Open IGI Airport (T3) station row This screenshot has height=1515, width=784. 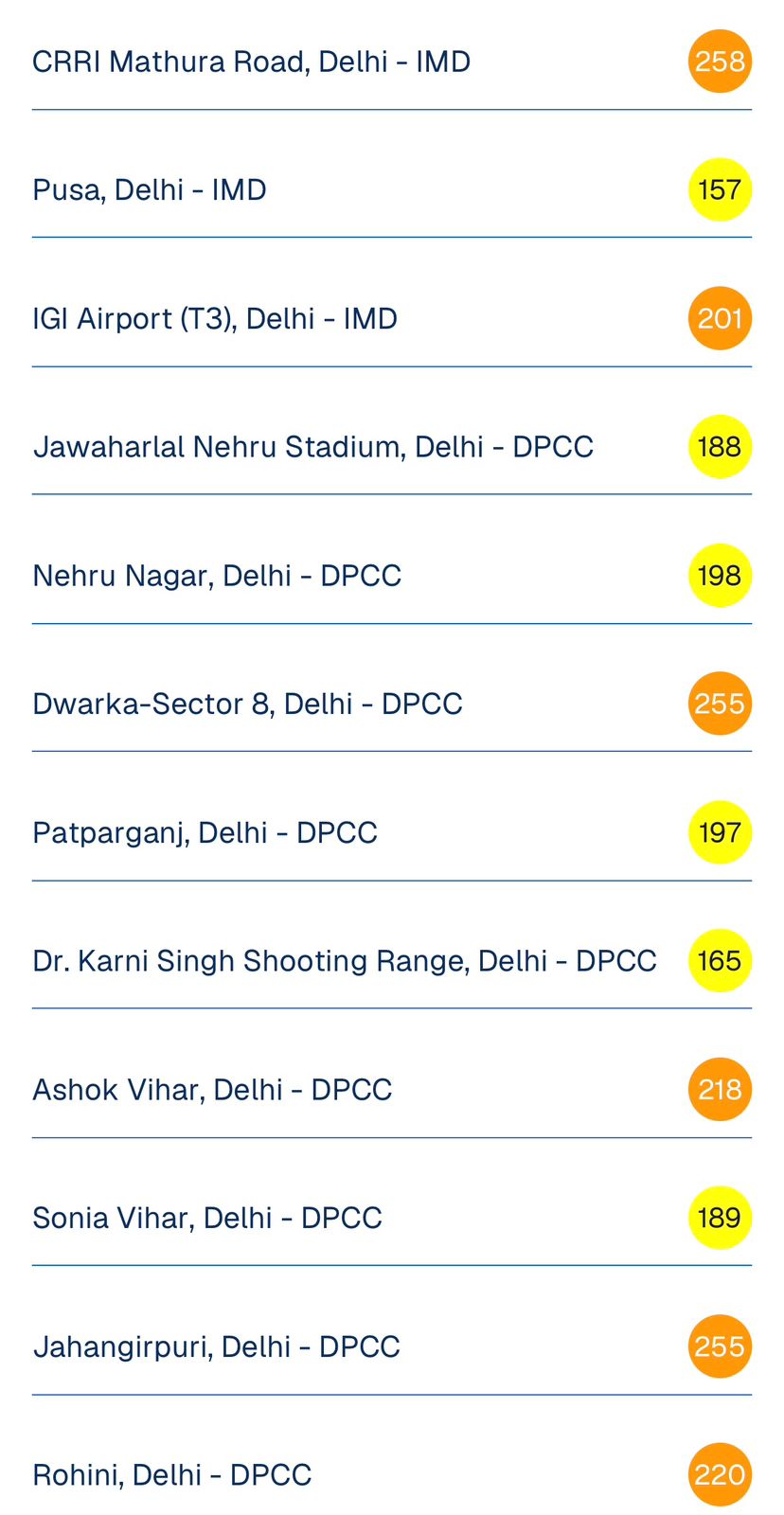coord(215,319)
